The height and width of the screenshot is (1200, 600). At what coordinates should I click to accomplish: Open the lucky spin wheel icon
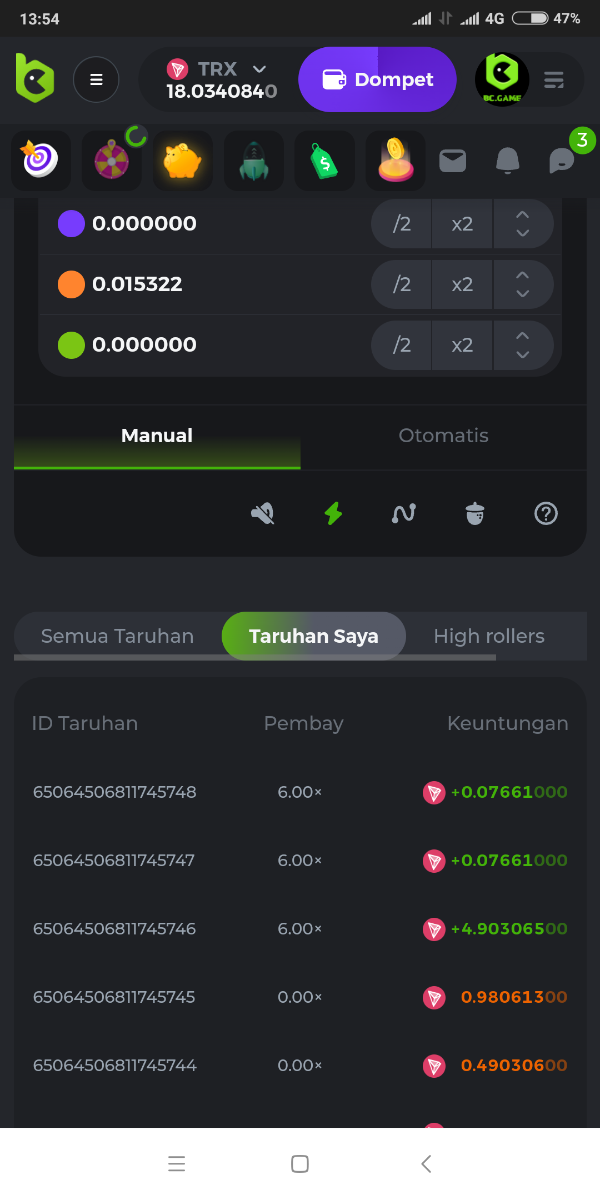[111, 160]
